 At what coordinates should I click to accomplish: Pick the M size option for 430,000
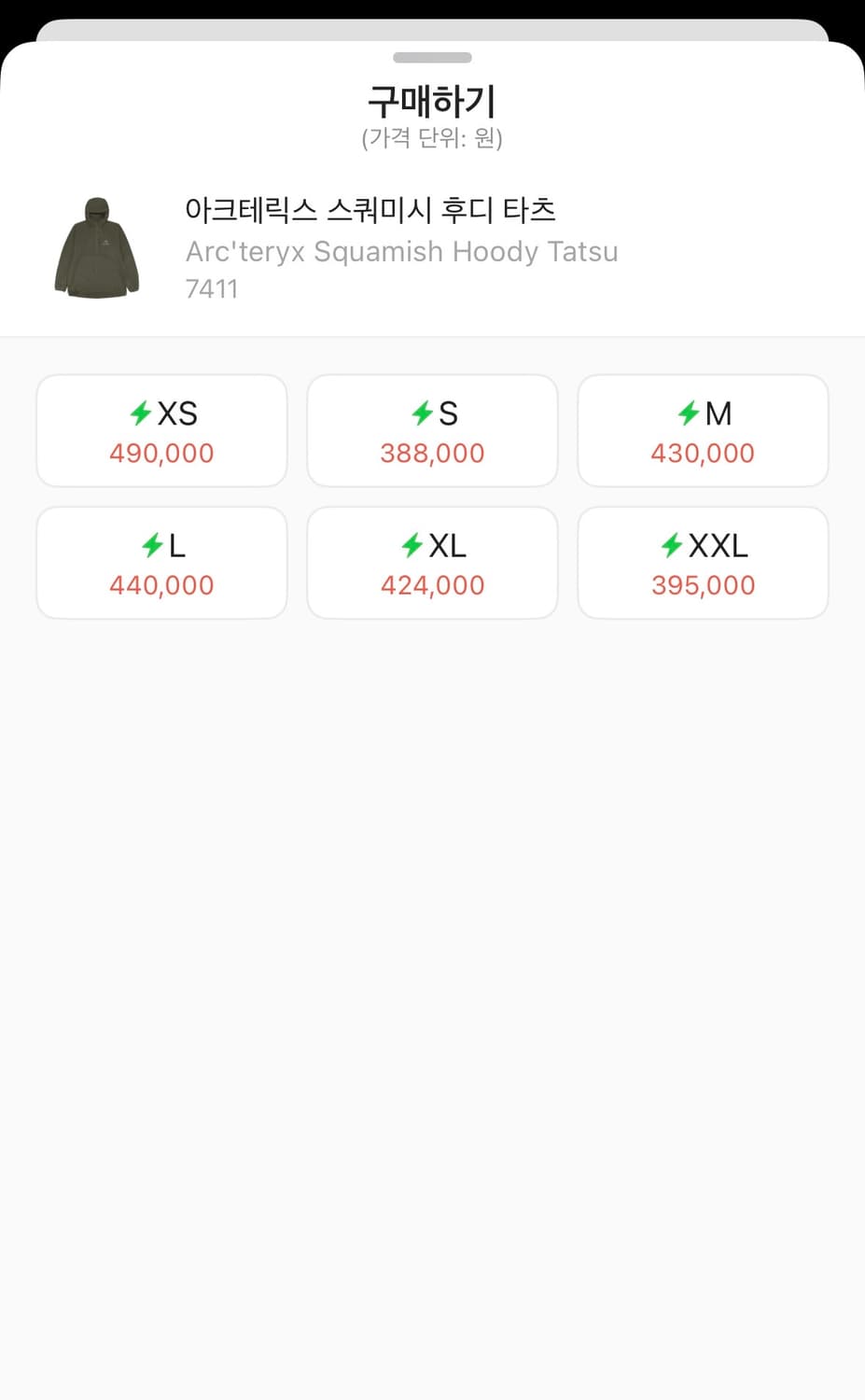(x=703, y=430)
